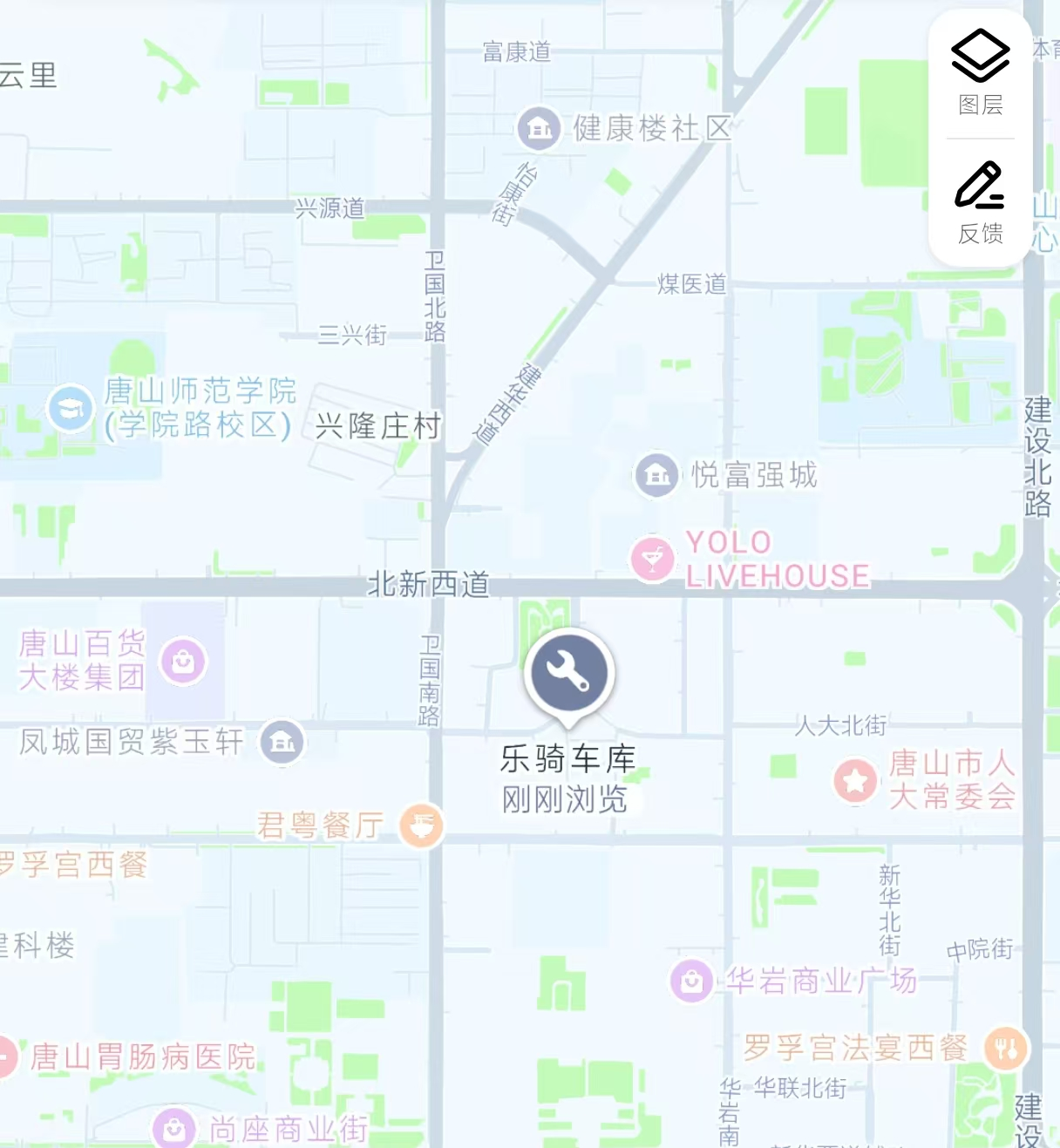
Task: Tap the 君粤餐厅 restaurant marker
Action: pyautogui.click(x=421, y=825)
